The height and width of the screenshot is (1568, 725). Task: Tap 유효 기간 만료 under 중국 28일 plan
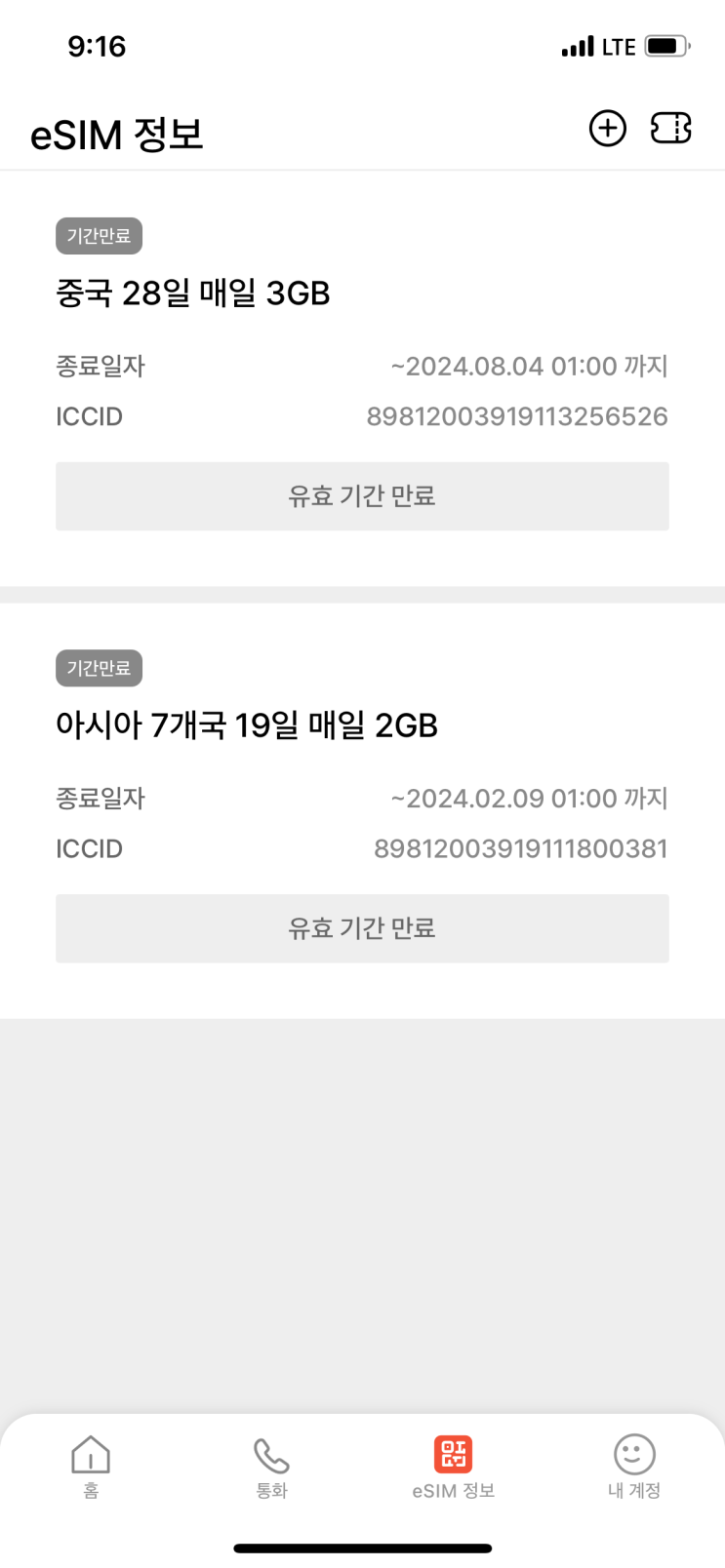pyautogui.click(x=362, y=496)
